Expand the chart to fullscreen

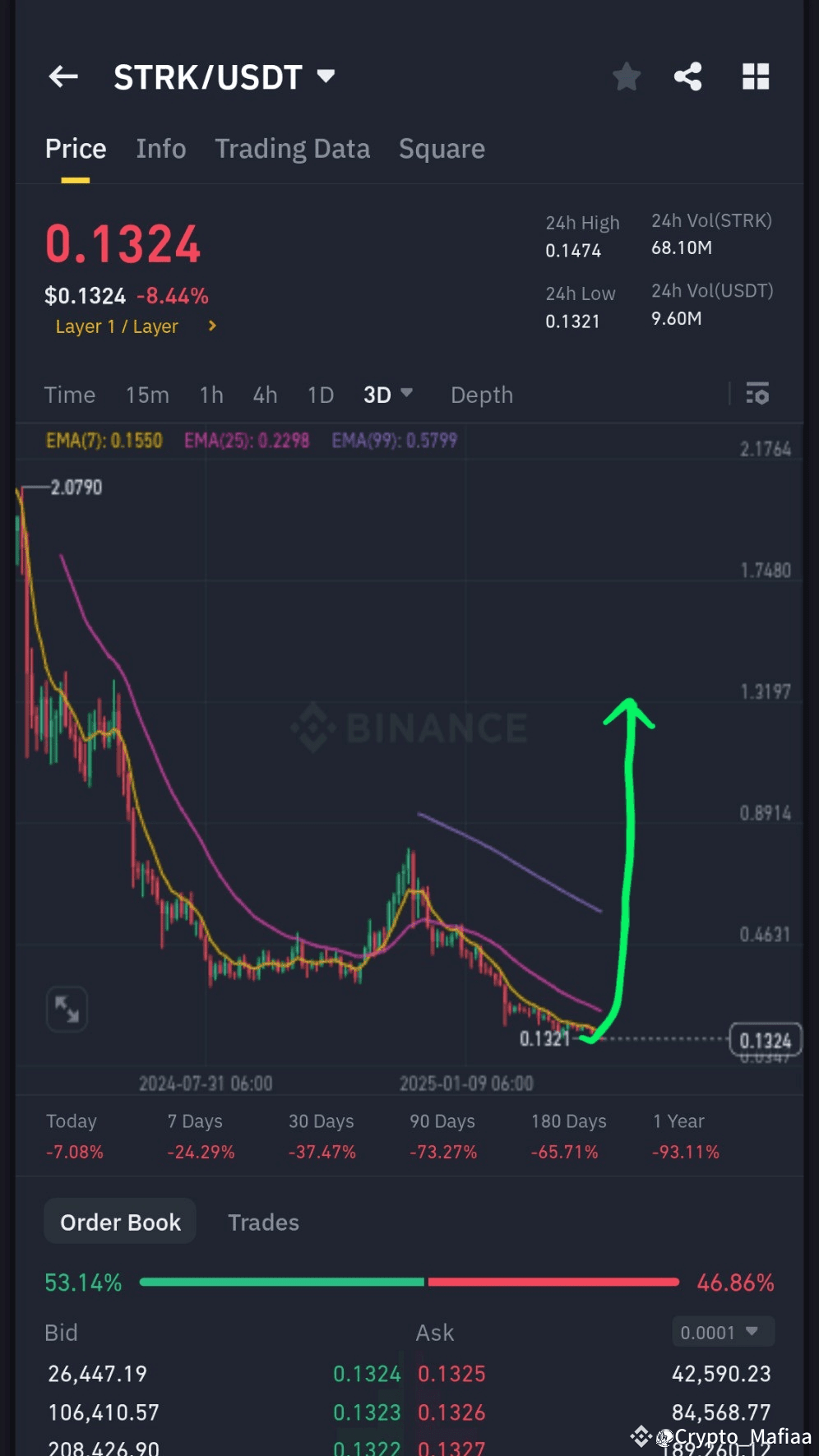point(67,1009)
